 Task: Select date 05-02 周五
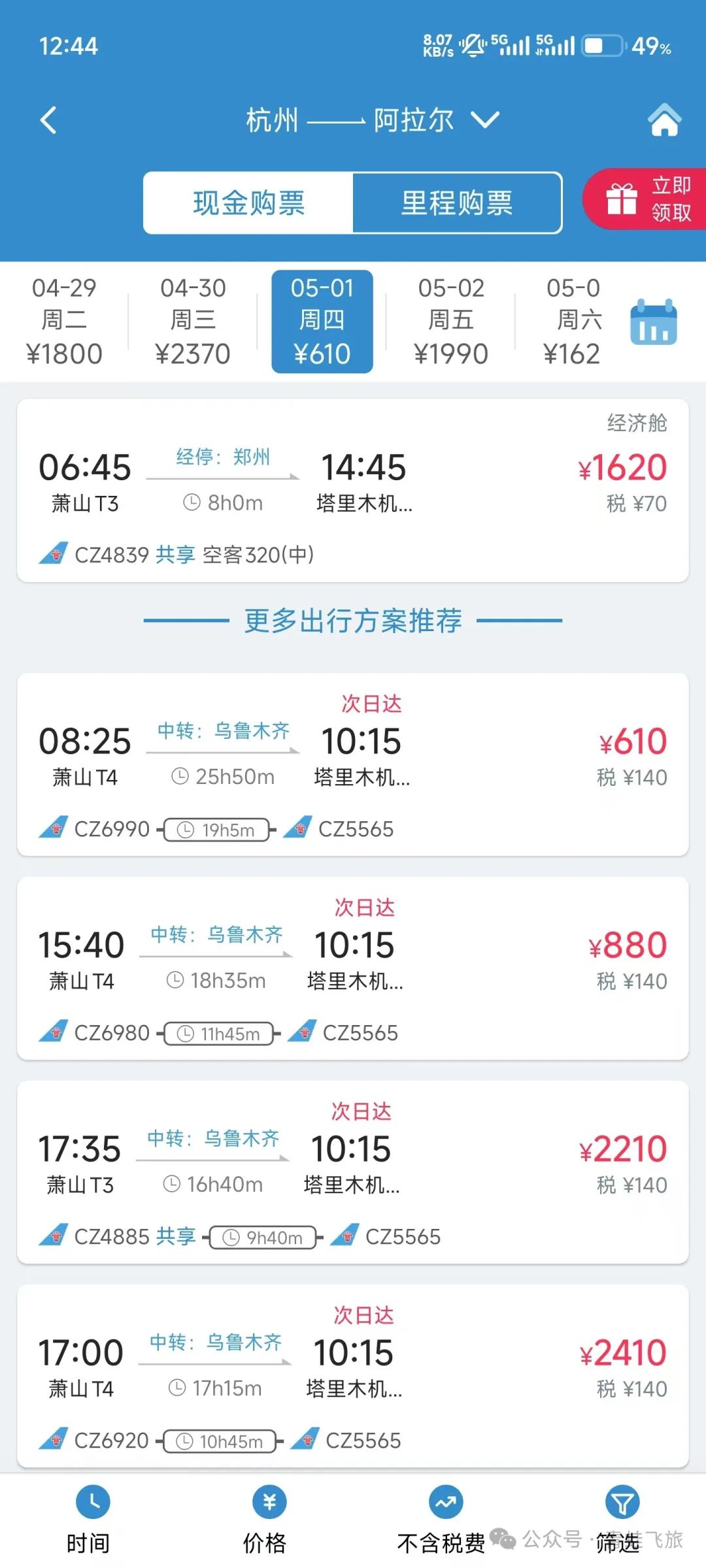click(x=451, y=321)
